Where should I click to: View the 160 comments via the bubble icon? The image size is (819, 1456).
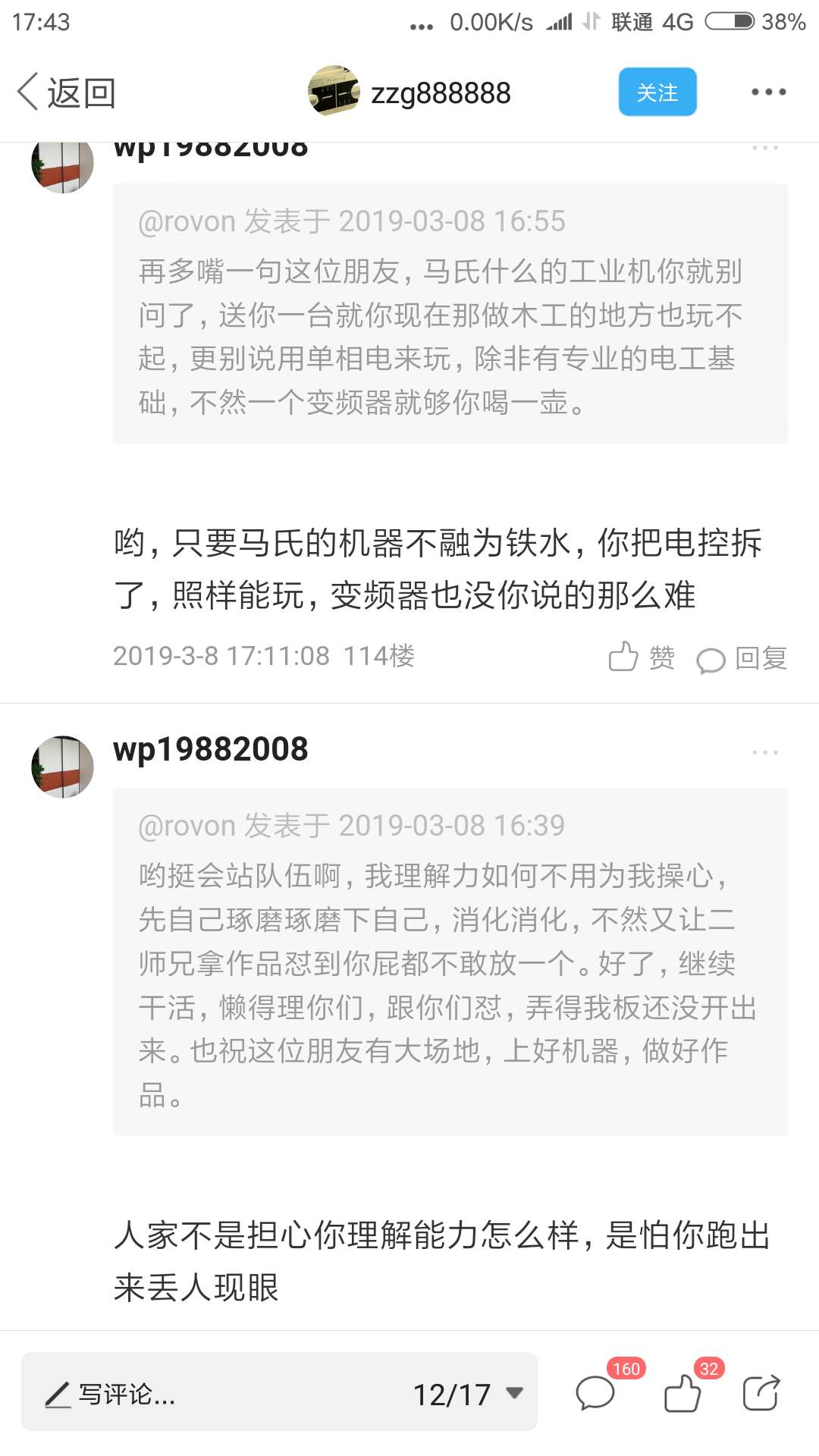pos(596,1393)
